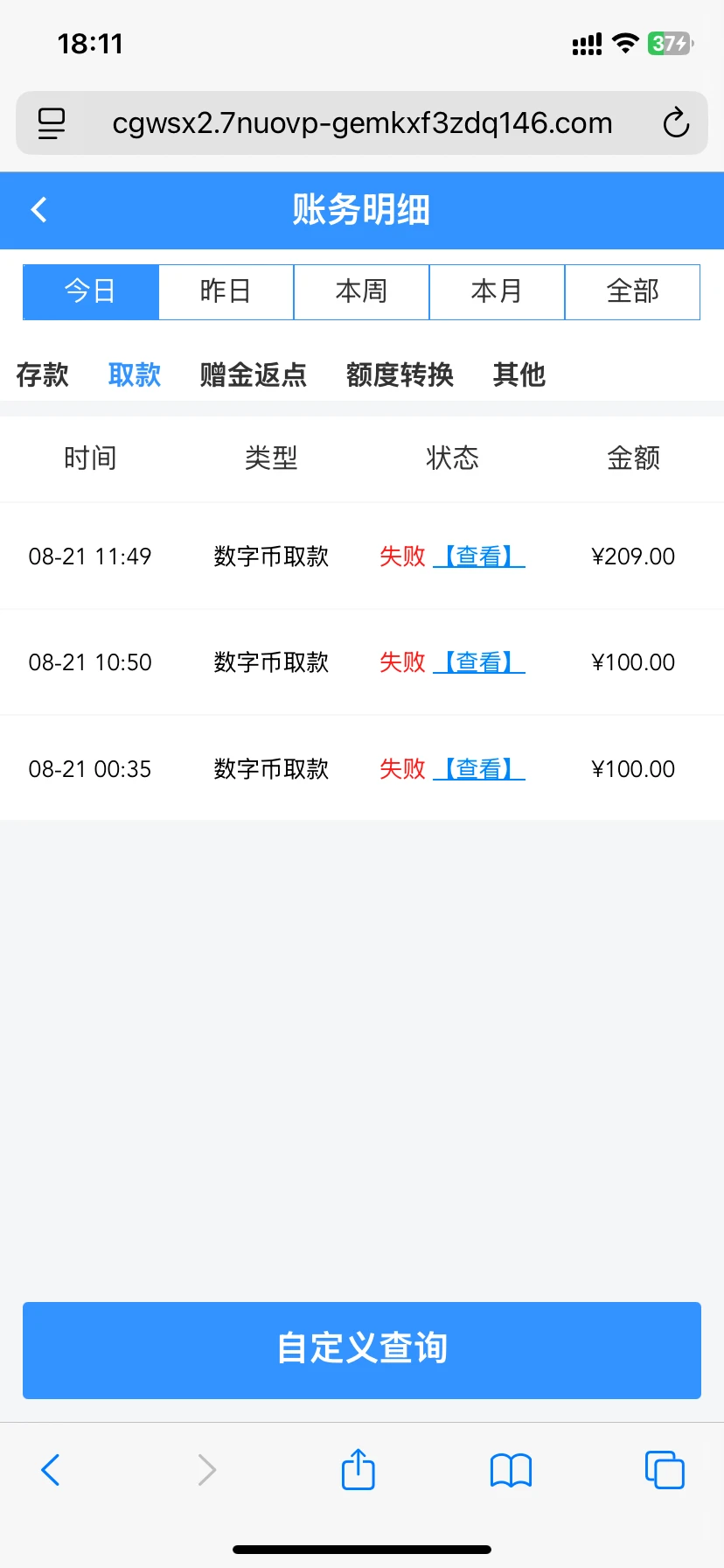
Task: Tap the 自定义查询 button
Action: pyautogui.click(x=362, y=1349)
